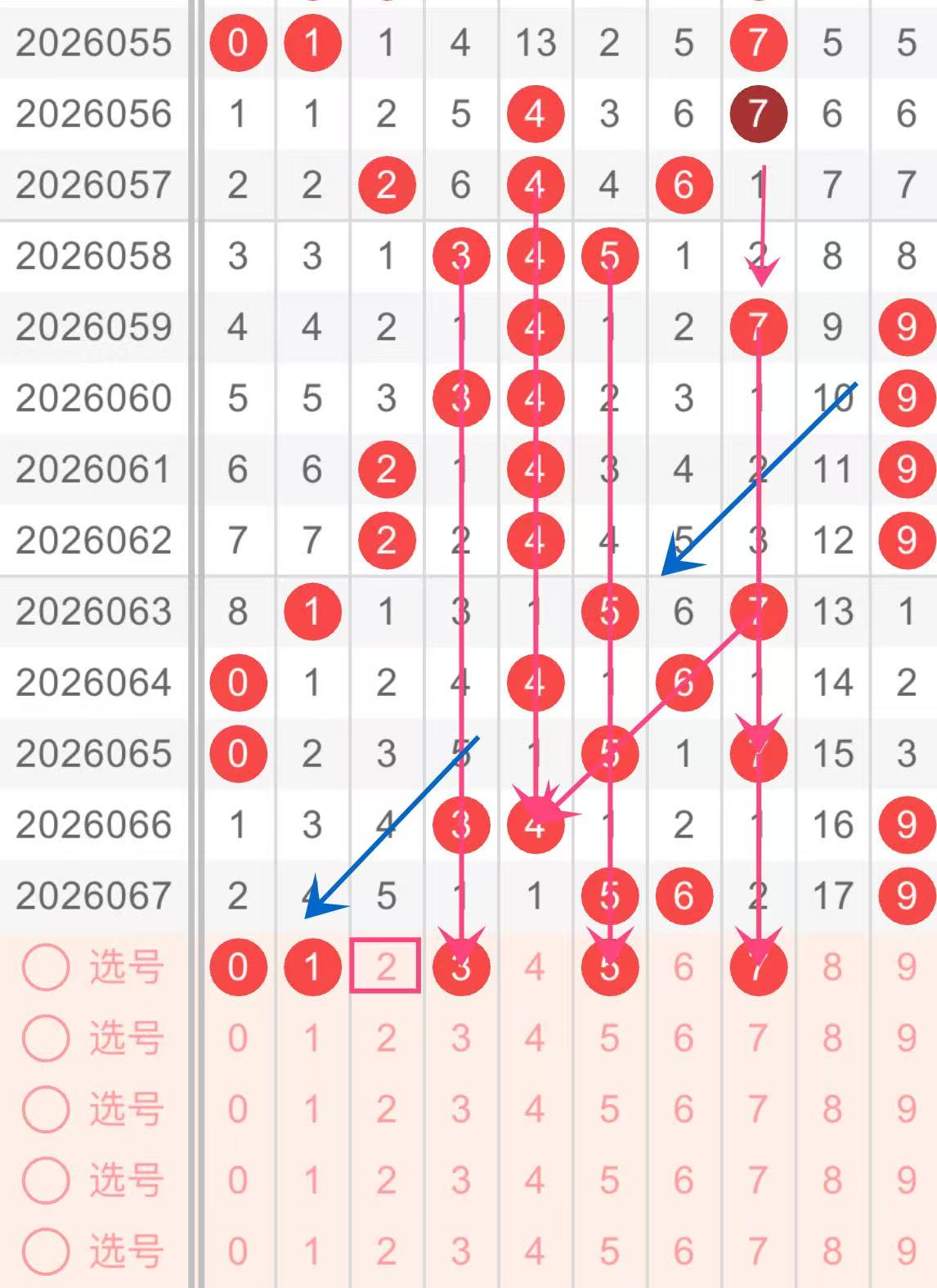Deselect highlighted 7 in the 选号 row

coord(758,967)
